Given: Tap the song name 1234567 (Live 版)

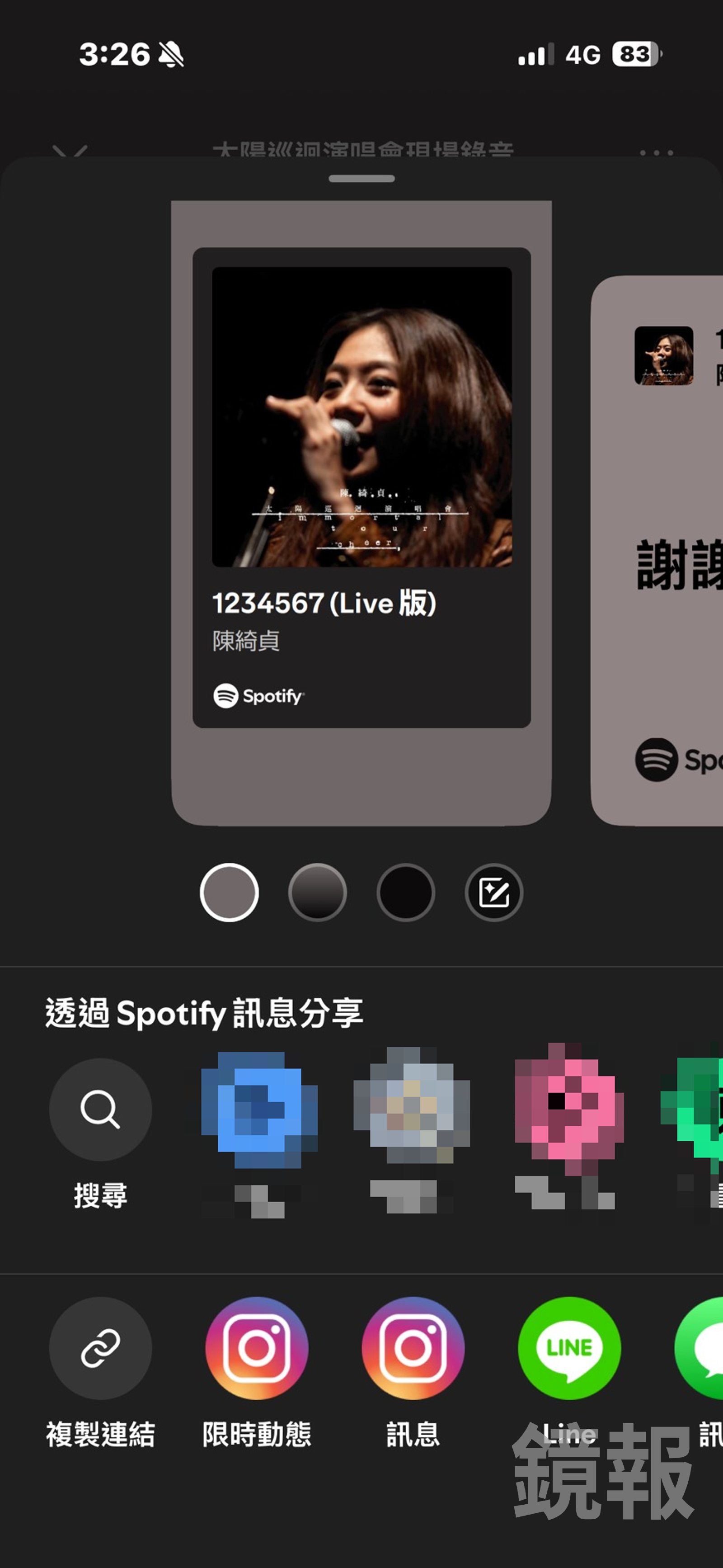Looking at the screenshot, I should coord(325,604).
